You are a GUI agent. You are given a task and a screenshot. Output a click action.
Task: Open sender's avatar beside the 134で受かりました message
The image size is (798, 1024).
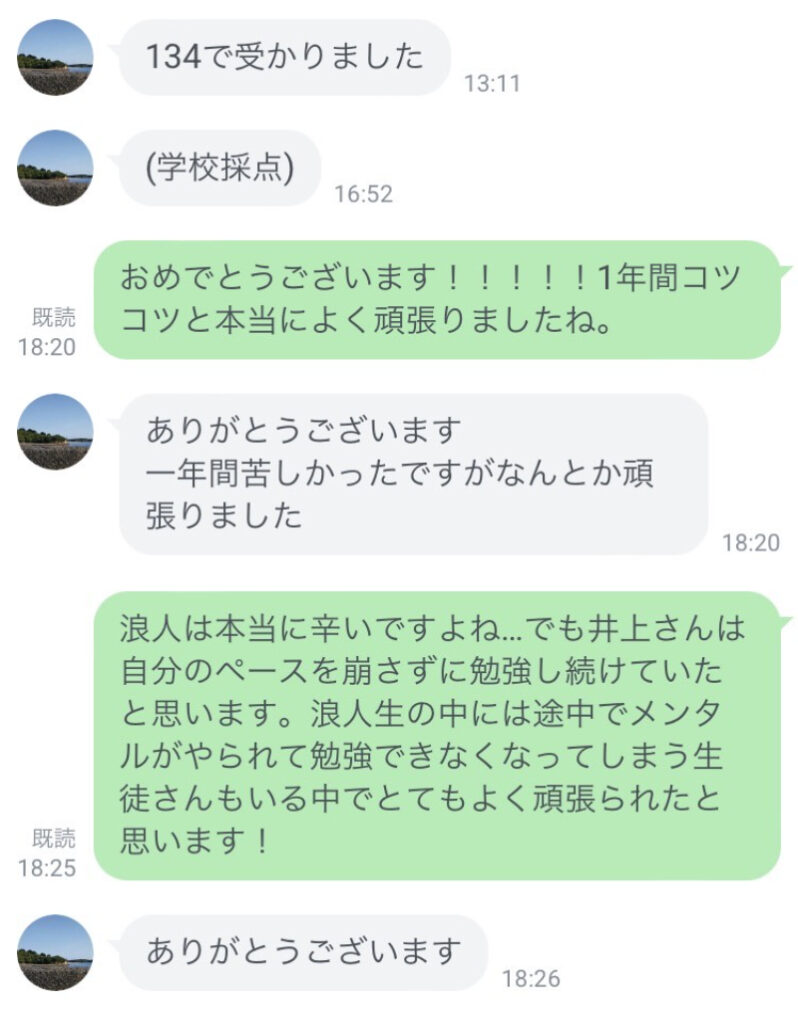tap(55, 58)
